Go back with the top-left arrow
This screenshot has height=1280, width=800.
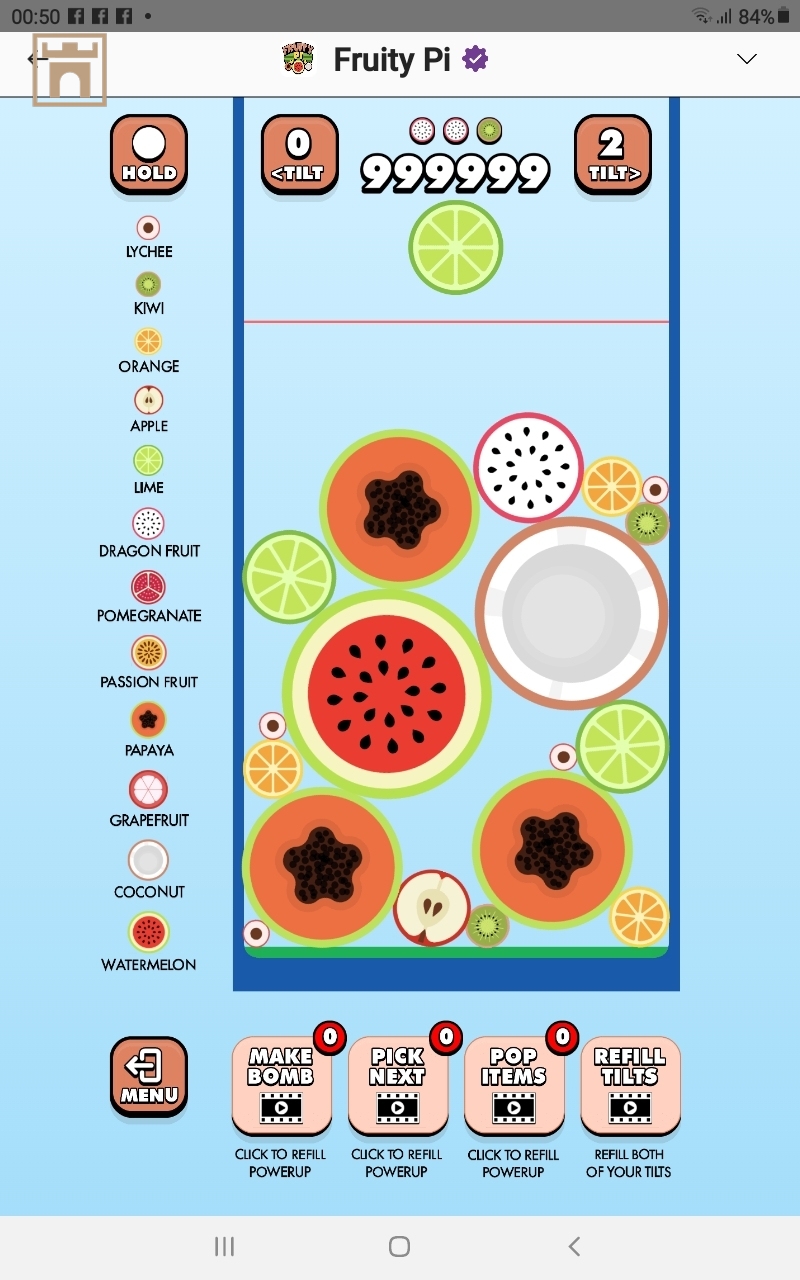(x=36, y=59)
